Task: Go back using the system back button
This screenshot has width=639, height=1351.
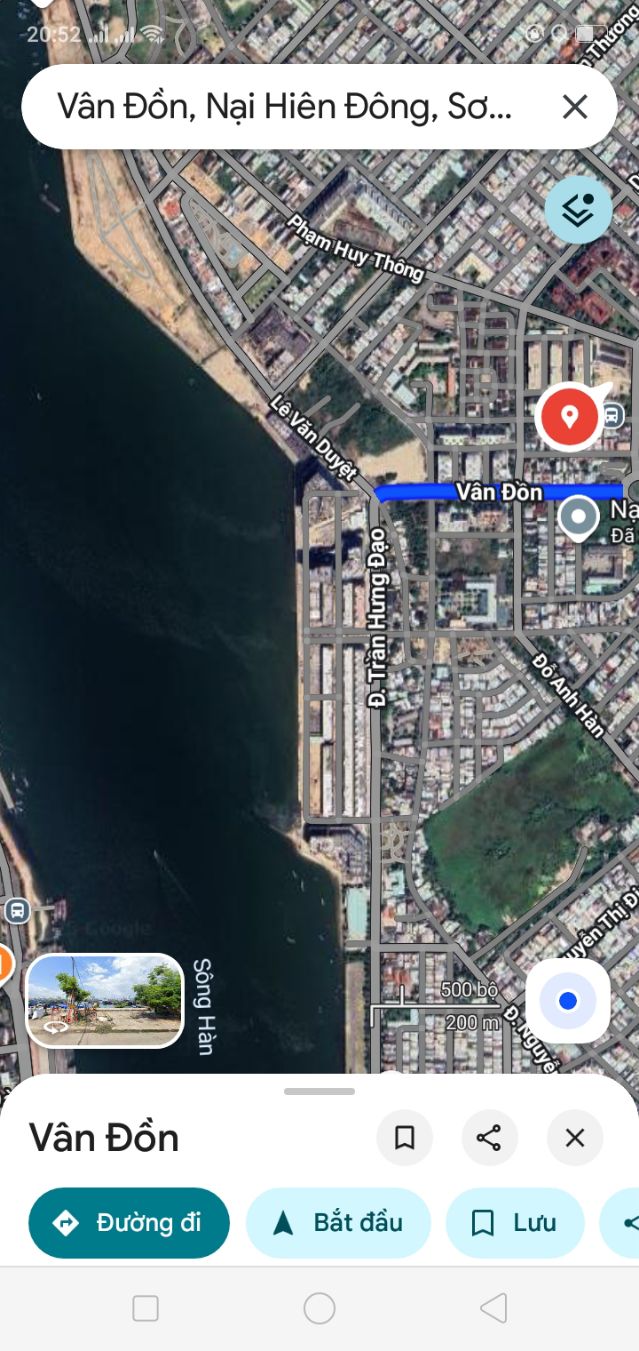Action: pyautogui.click(x=493, y=1308)
